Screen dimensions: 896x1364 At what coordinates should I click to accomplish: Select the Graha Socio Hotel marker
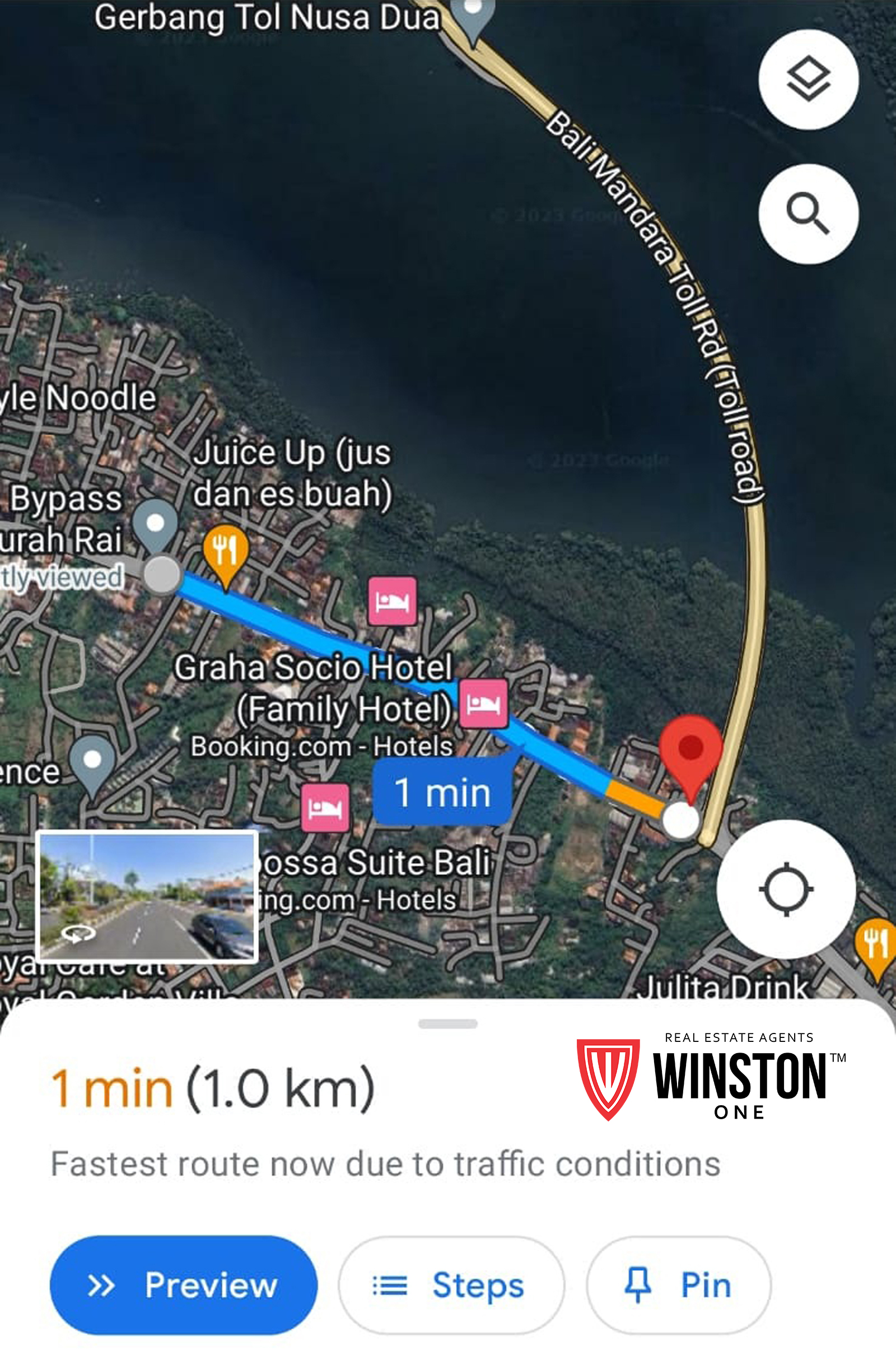pos(484,703)
